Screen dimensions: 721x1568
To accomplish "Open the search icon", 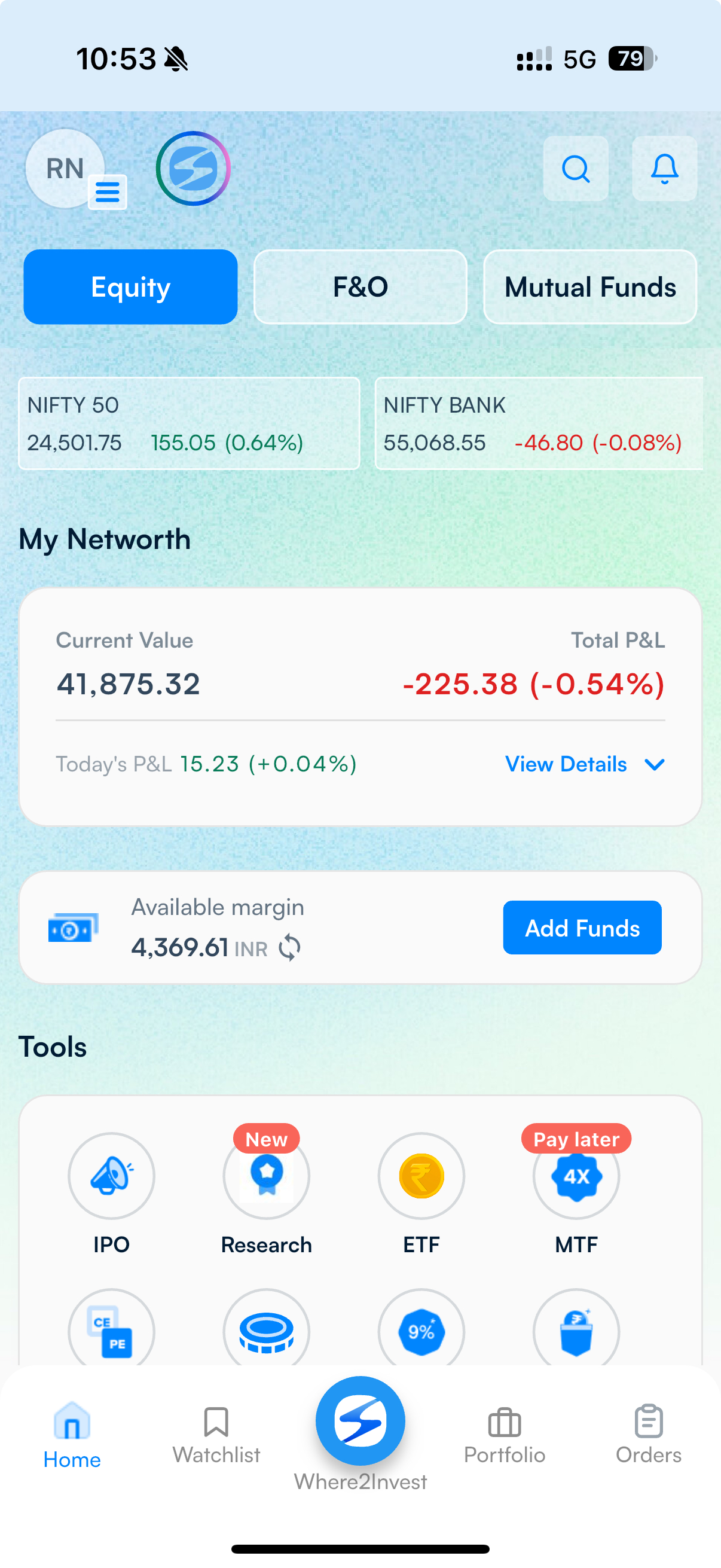I will coord(575,169).
